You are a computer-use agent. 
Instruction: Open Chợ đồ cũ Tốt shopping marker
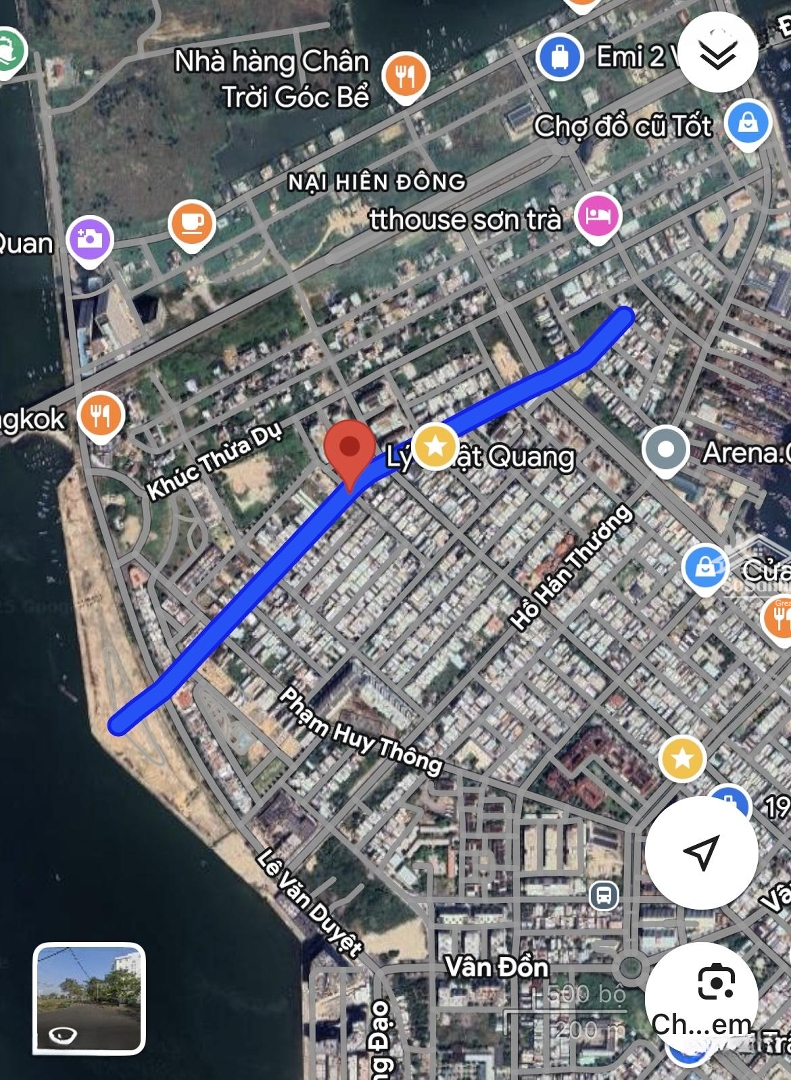(x=747, y=125)
